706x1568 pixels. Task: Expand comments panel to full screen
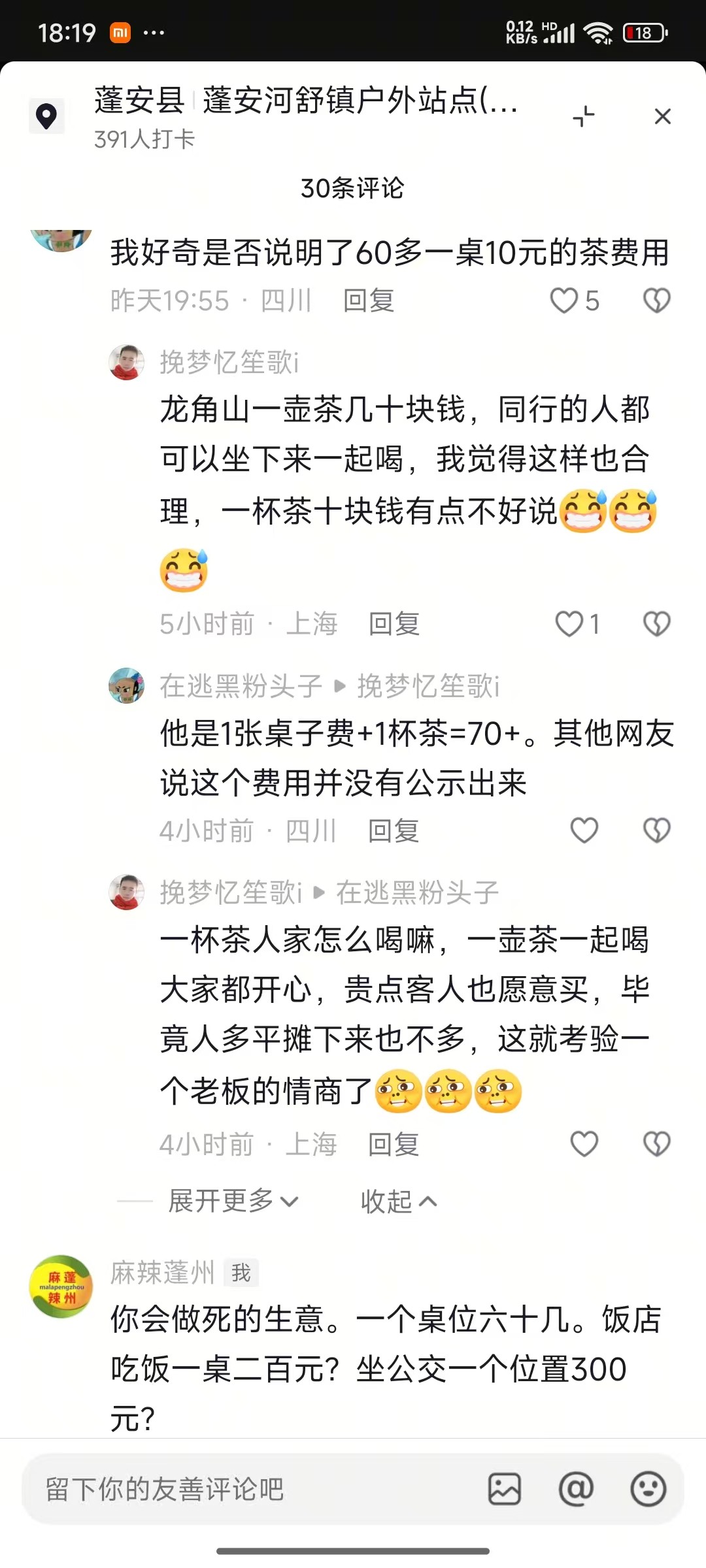coord(584,117)
